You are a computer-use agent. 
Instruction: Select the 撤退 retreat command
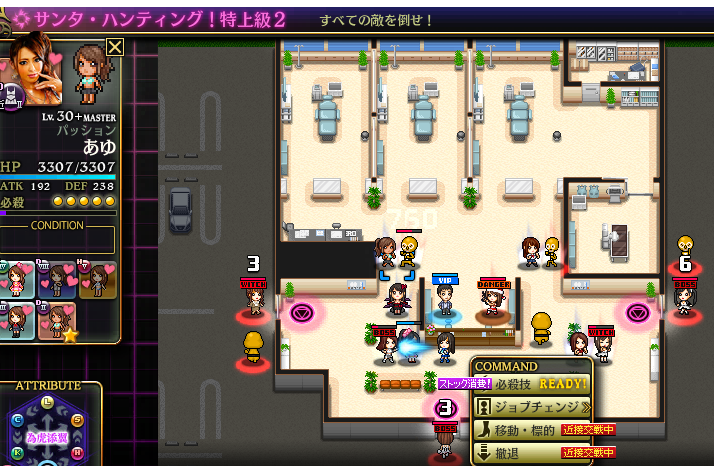(x=530, y=452)
